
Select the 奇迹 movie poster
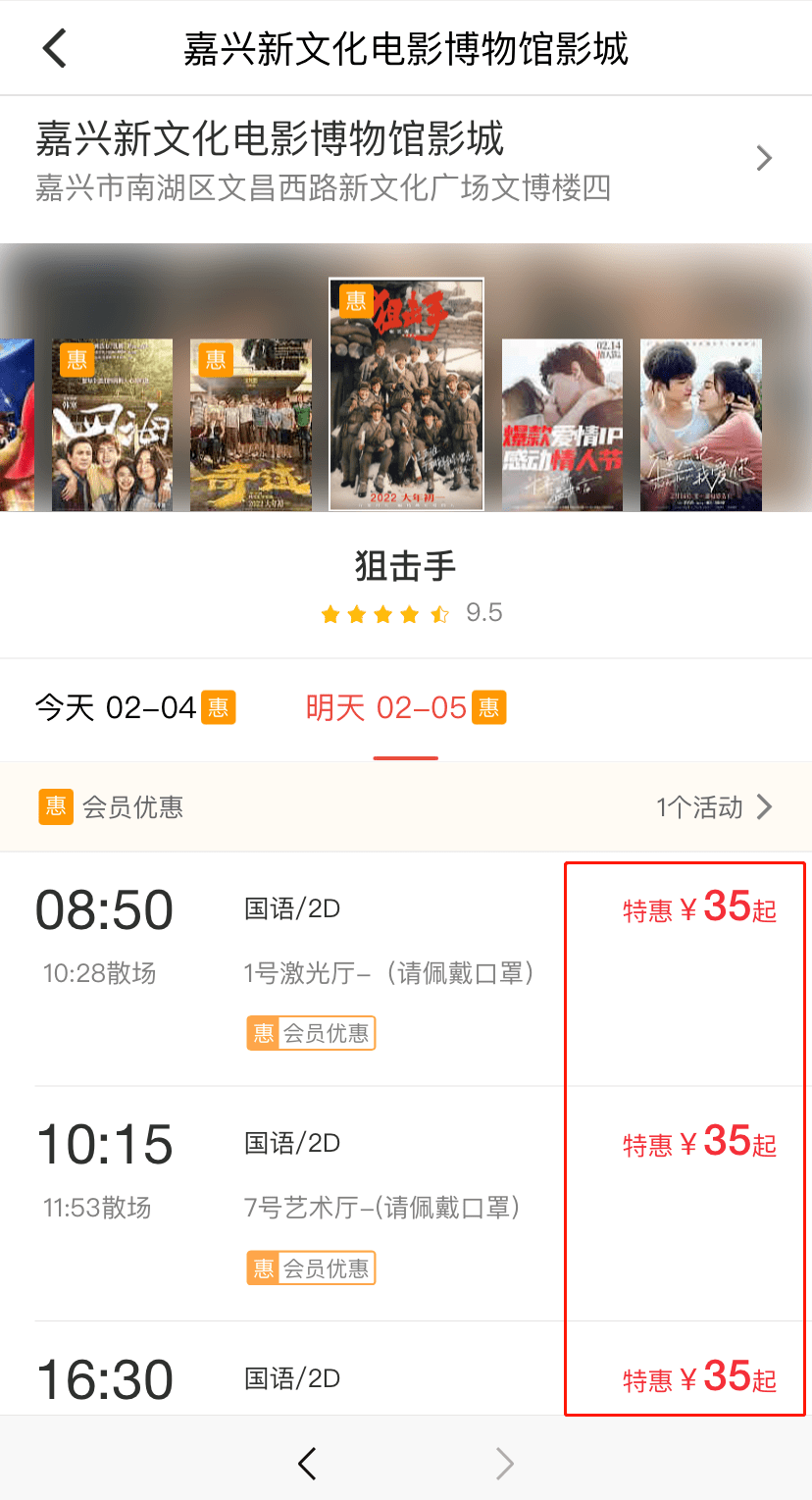tap(250, 425)
